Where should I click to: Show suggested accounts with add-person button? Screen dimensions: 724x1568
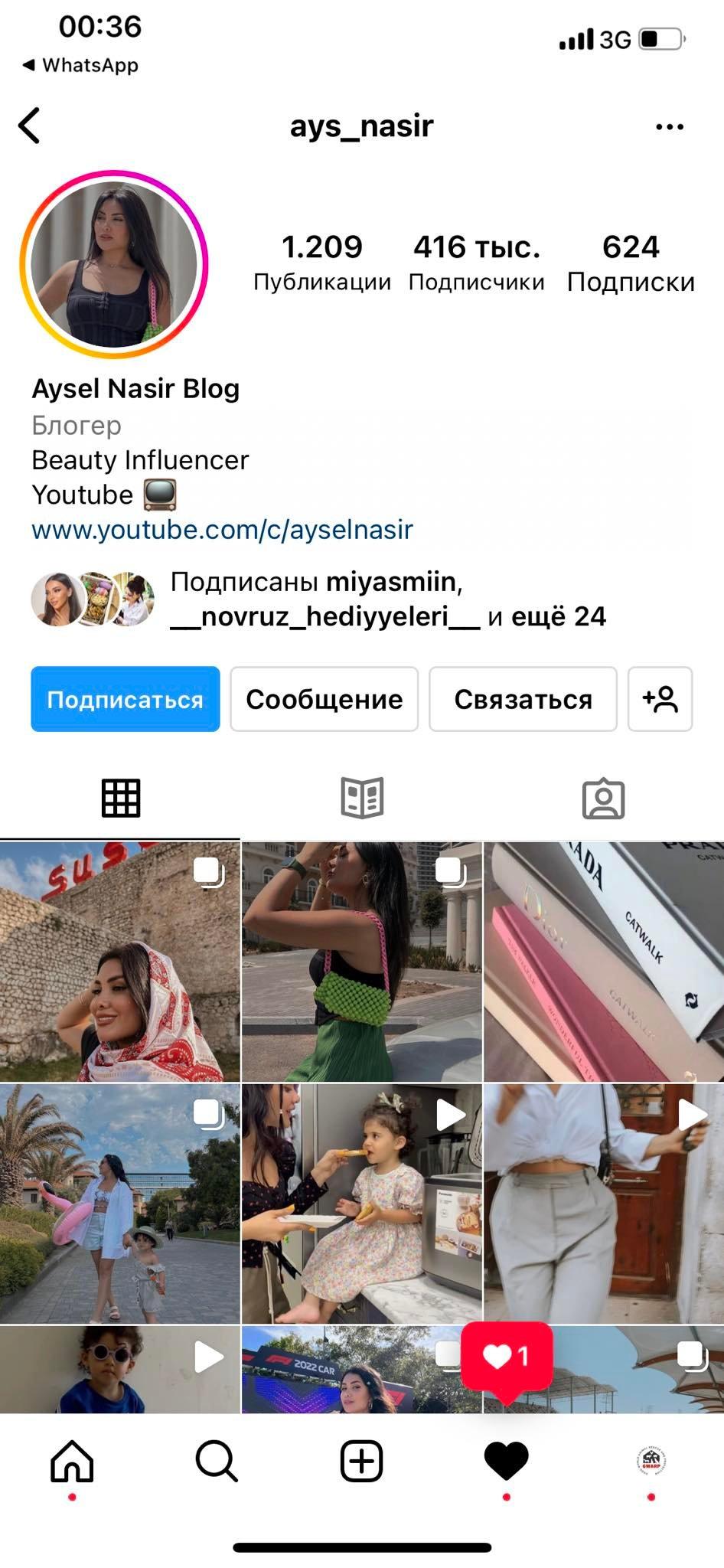(660, 699)
